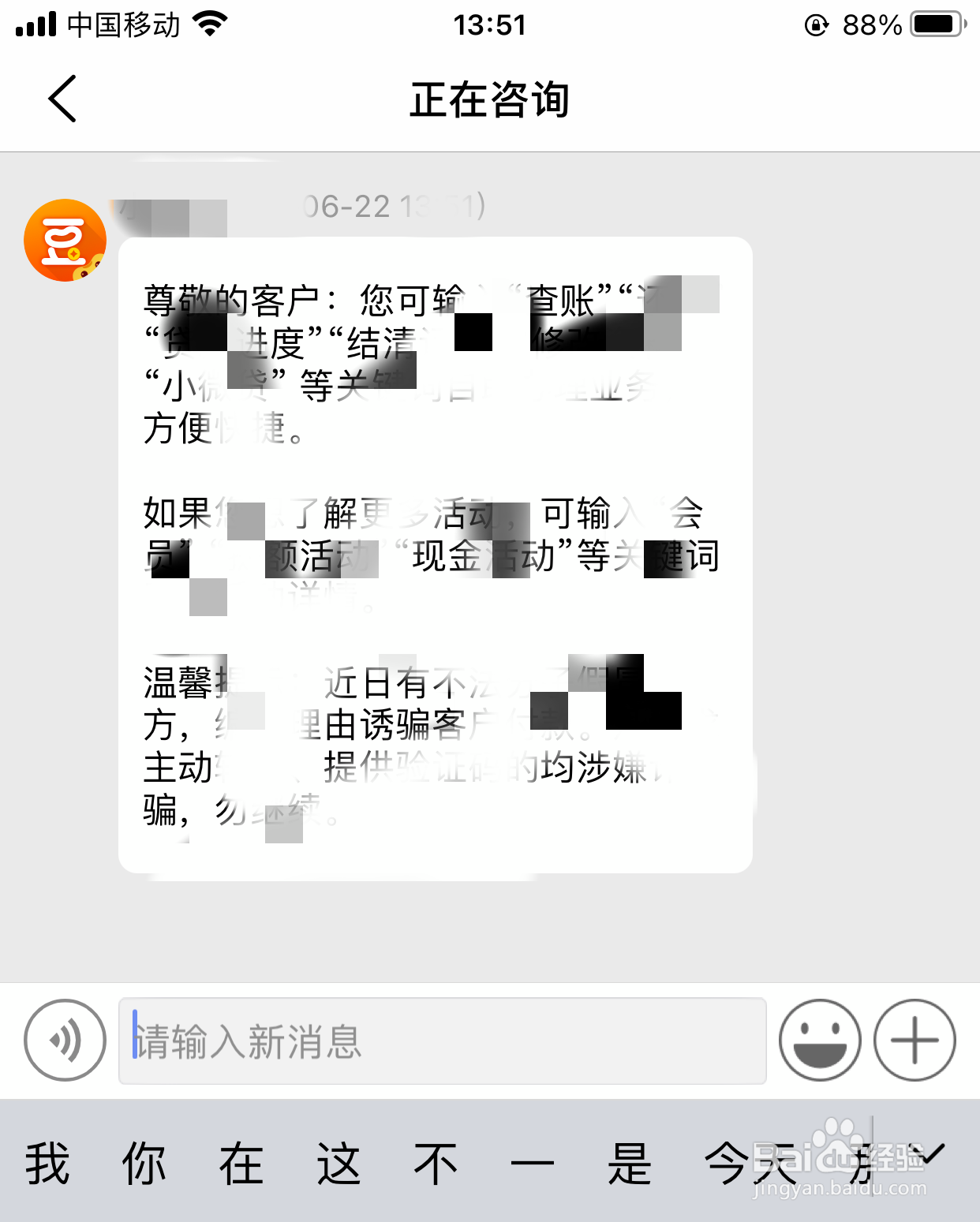Tap the 请输入新消息 input field
This screenshot has height=1222, width=980.
[442, 1041]
